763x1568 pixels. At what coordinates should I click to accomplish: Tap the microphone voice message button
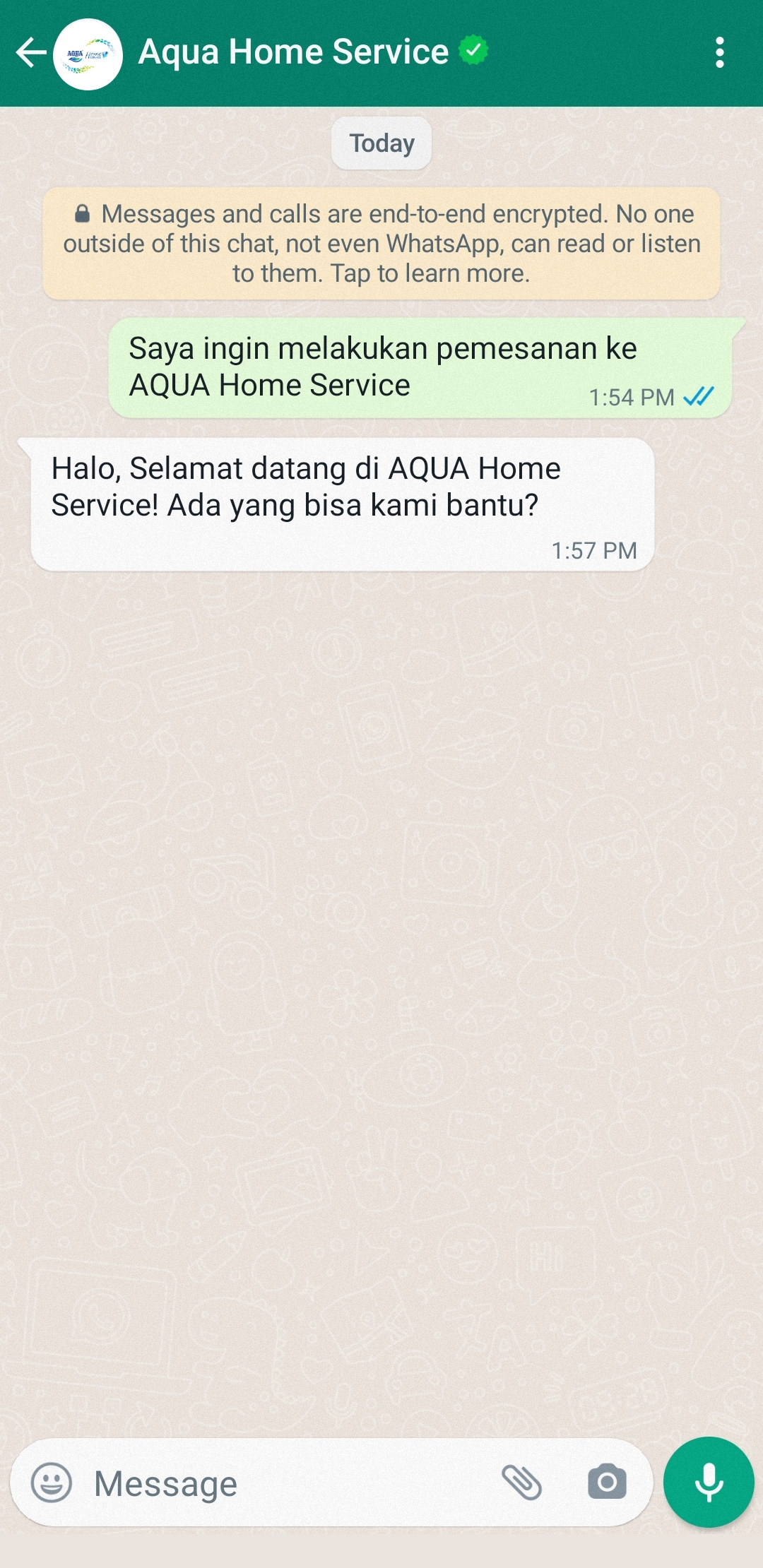click(709, 1482)
